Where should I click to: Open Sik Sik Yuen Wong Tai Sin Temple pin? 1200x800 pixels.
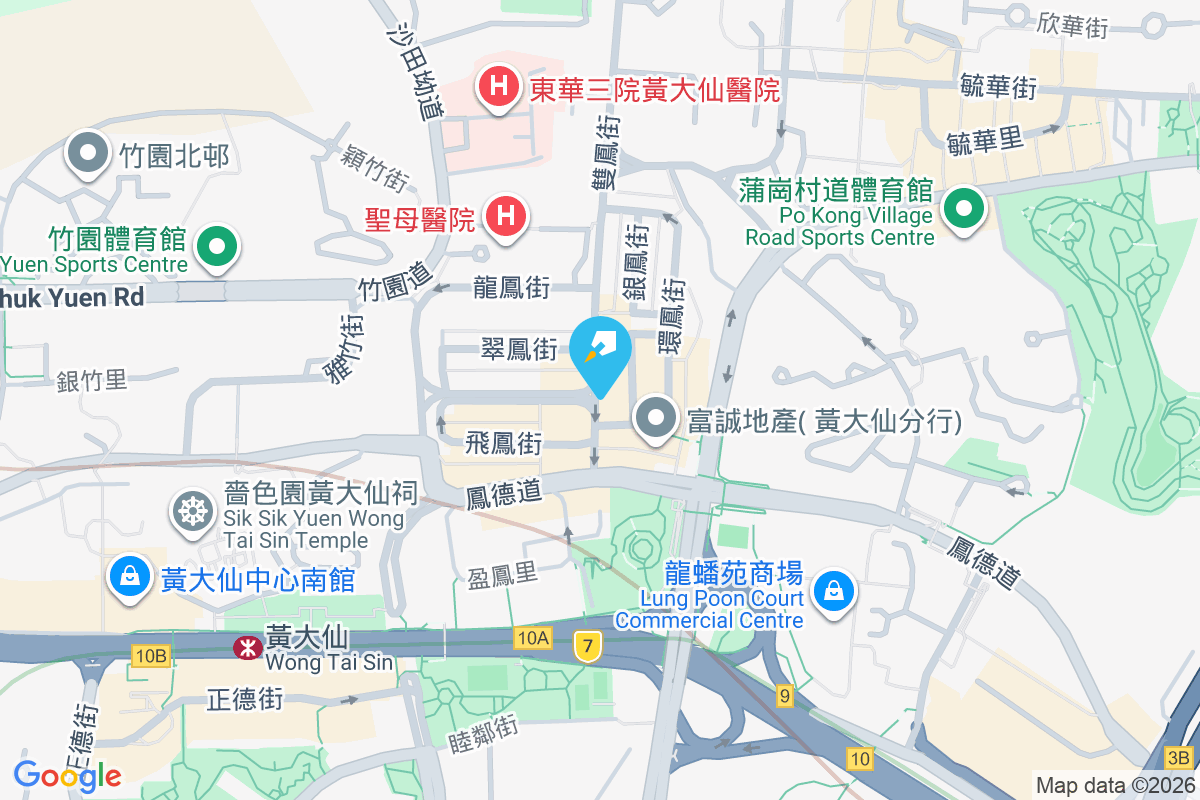tap(190, 512)
